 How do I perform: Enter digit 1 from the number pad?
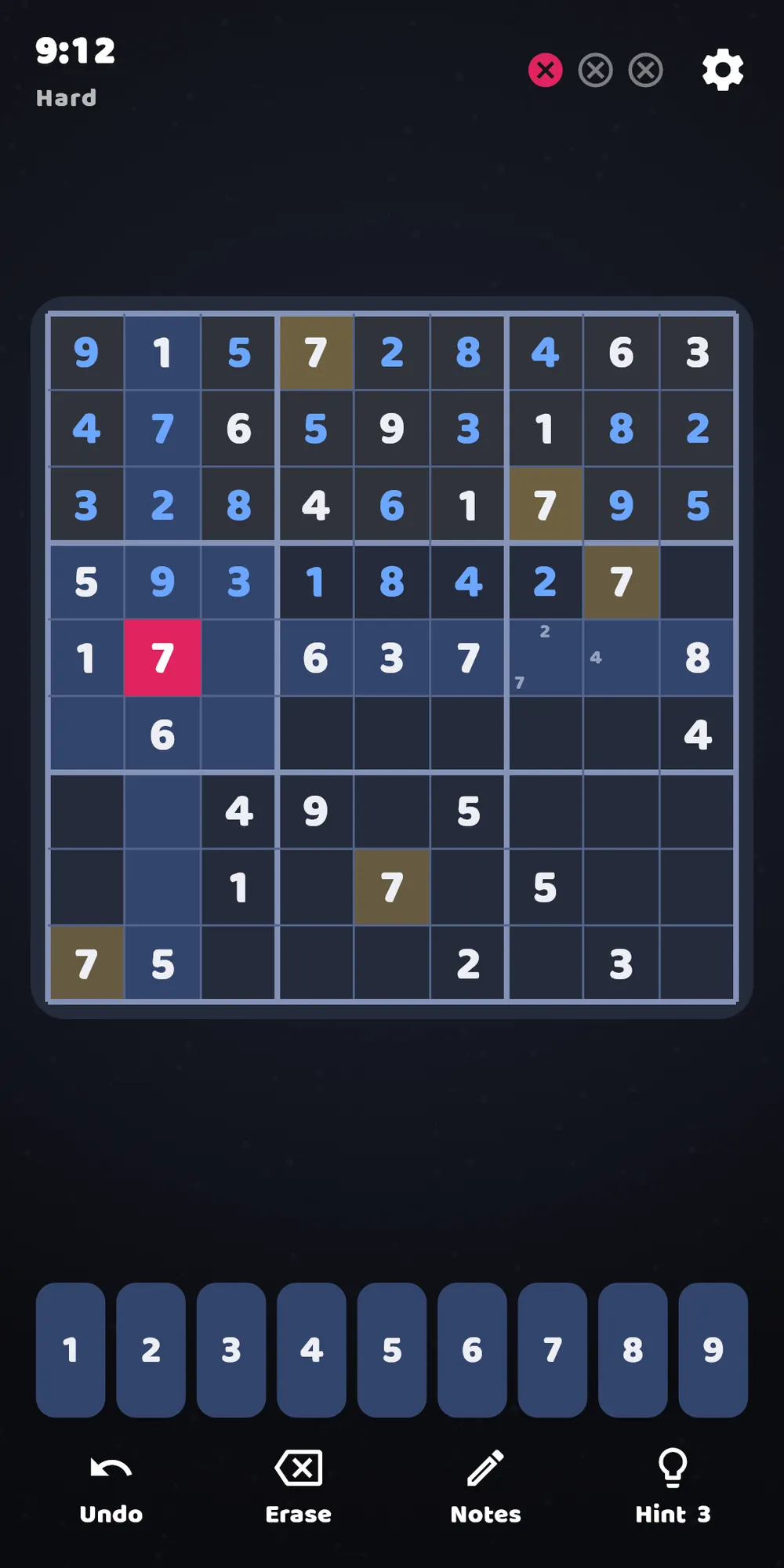(x=71, y=1349)
